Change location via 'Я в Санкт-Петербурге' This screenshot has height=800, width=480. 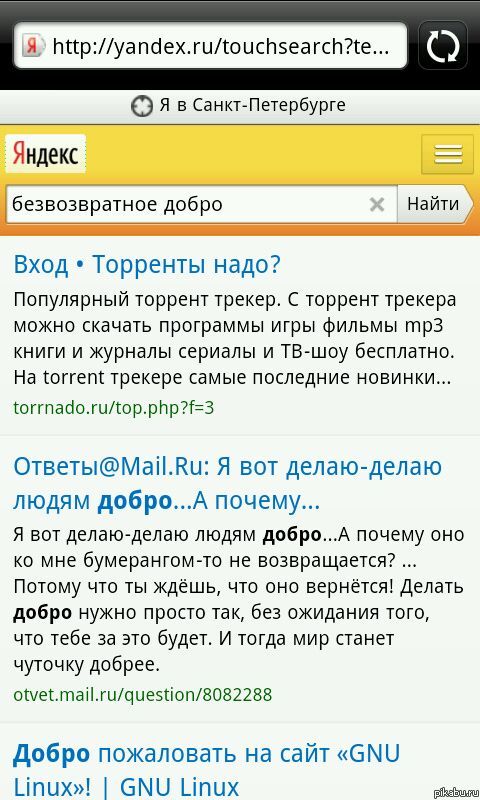point(239,106)
